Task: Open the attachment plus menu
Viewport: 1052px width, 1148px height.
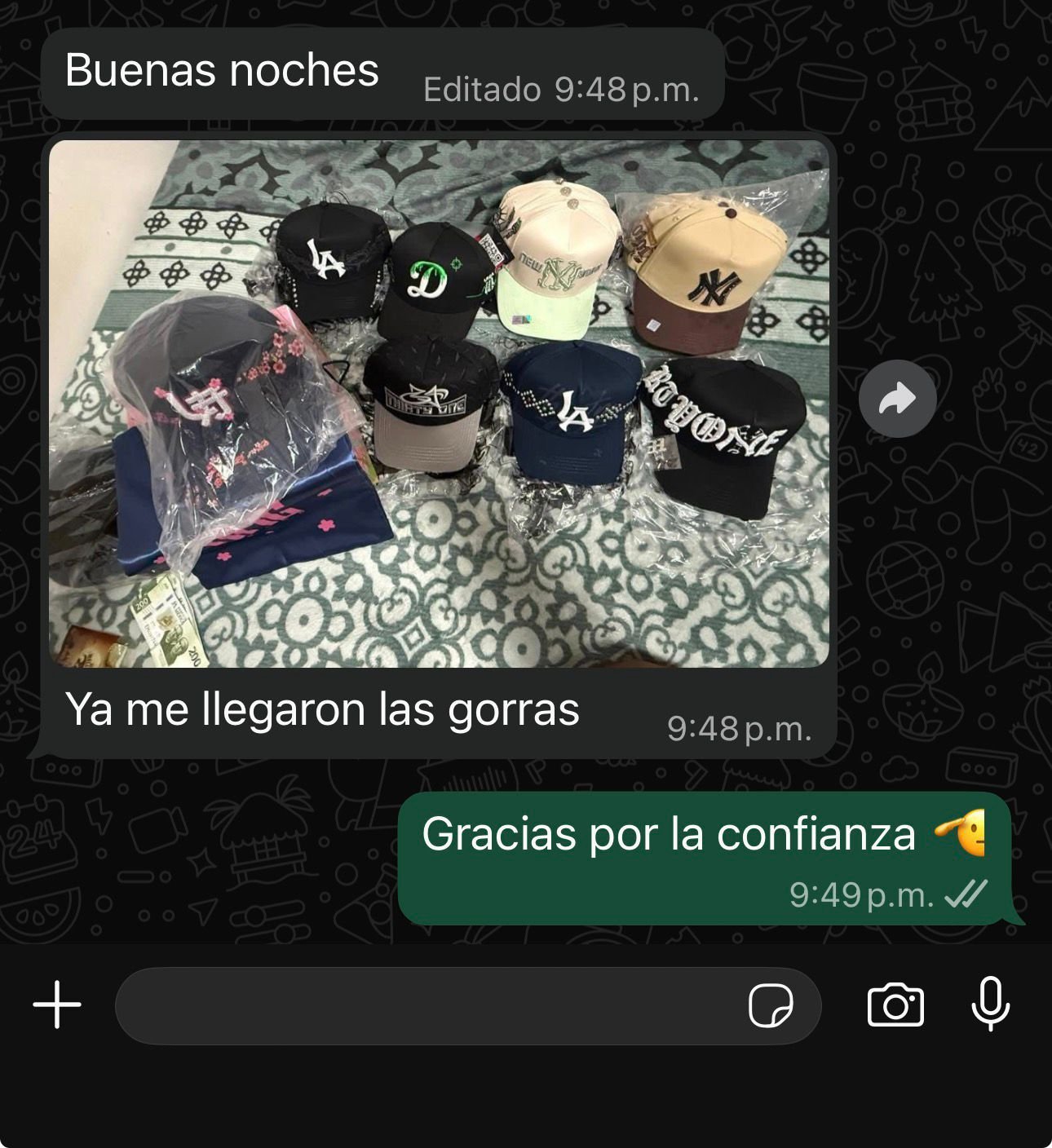Action: point(57,1004)
